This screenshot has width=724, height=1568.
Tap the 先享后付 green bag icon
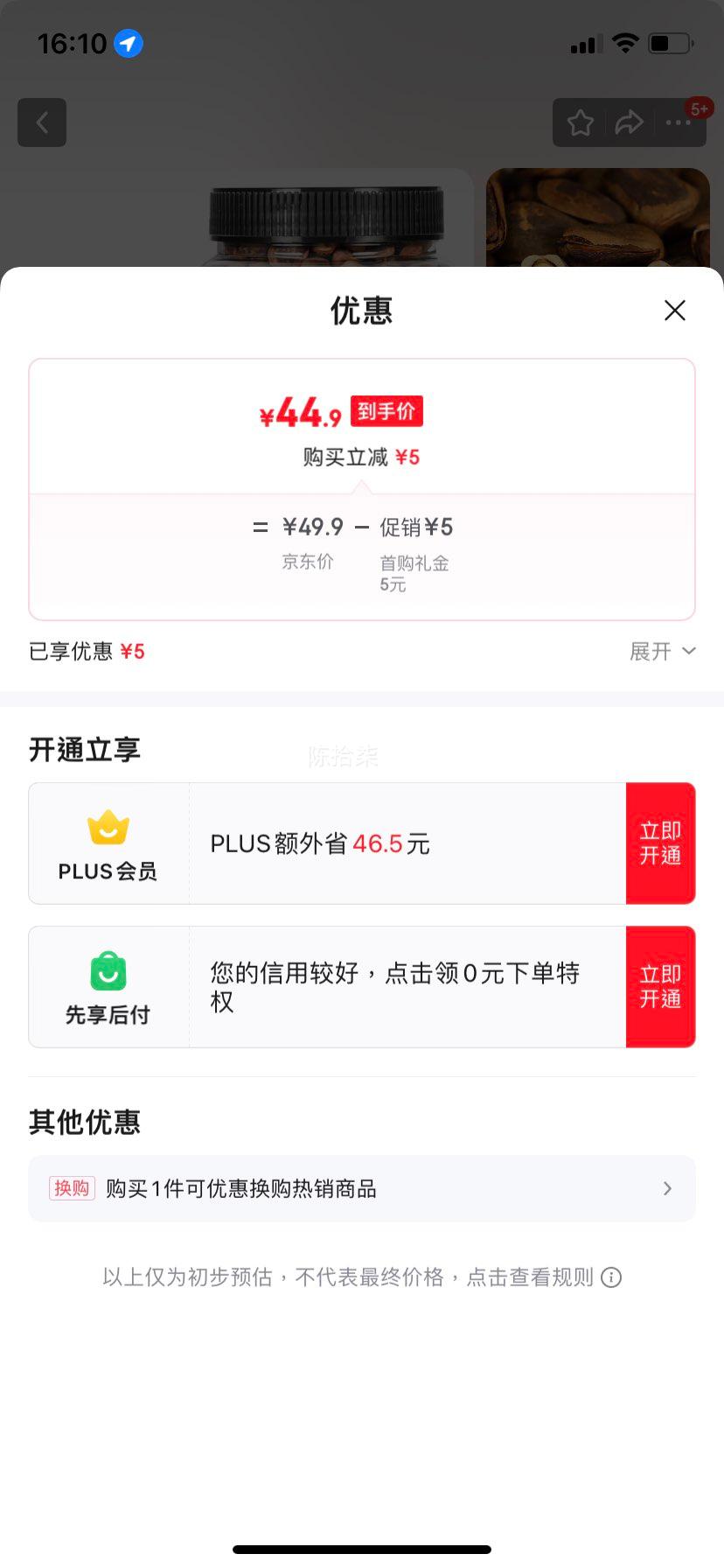(107, 971)
